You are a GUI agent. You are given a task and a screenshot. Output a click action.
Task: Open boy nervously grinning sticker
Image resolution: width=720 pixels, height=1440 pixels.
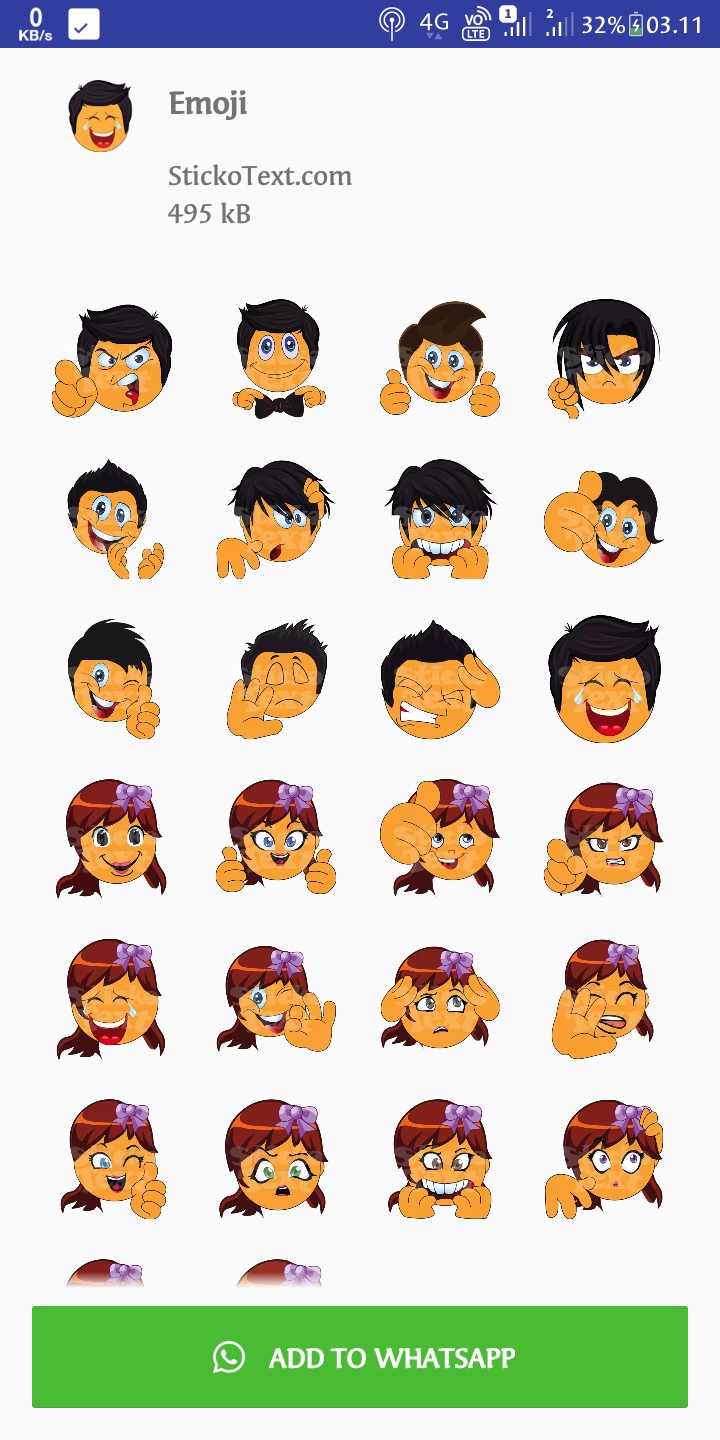tap(440, 519)
